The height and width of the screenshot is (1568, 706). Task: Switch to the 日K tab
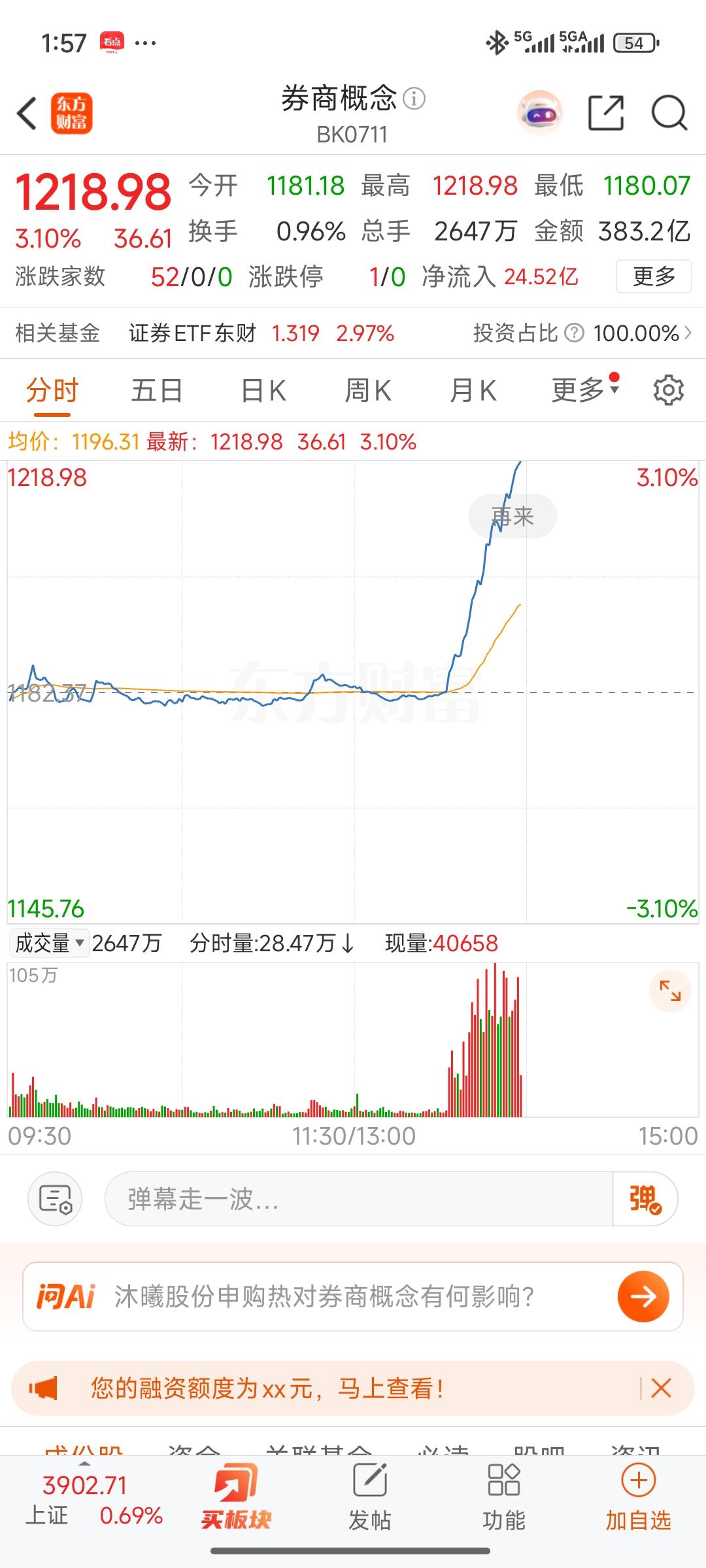pyautogui.click(x=261, y=389)
